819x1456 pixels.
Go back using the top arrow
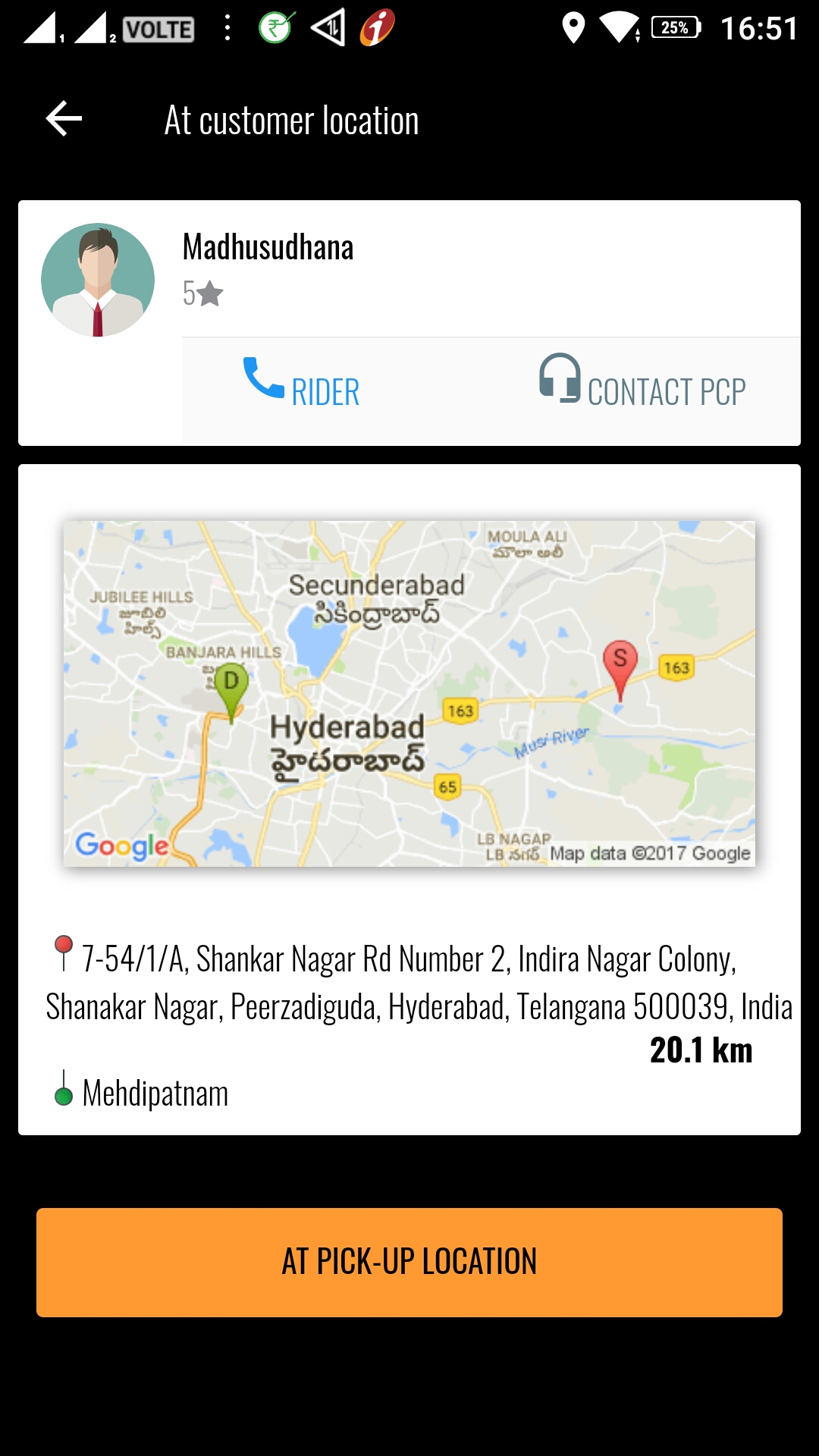click(64, 119)
